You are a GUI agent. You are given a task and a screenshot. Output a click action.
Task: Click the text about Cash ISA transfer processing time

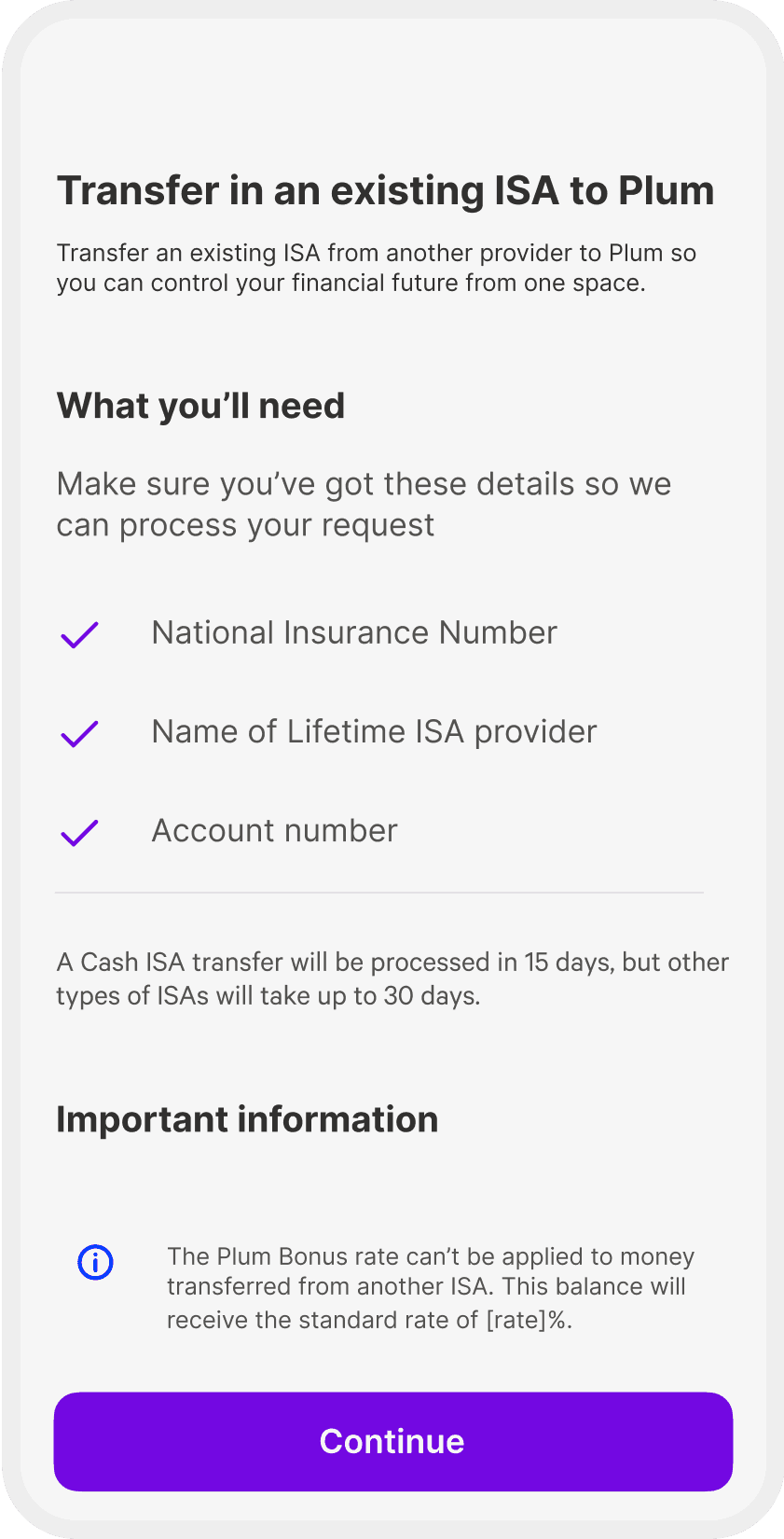pos(392,978)
